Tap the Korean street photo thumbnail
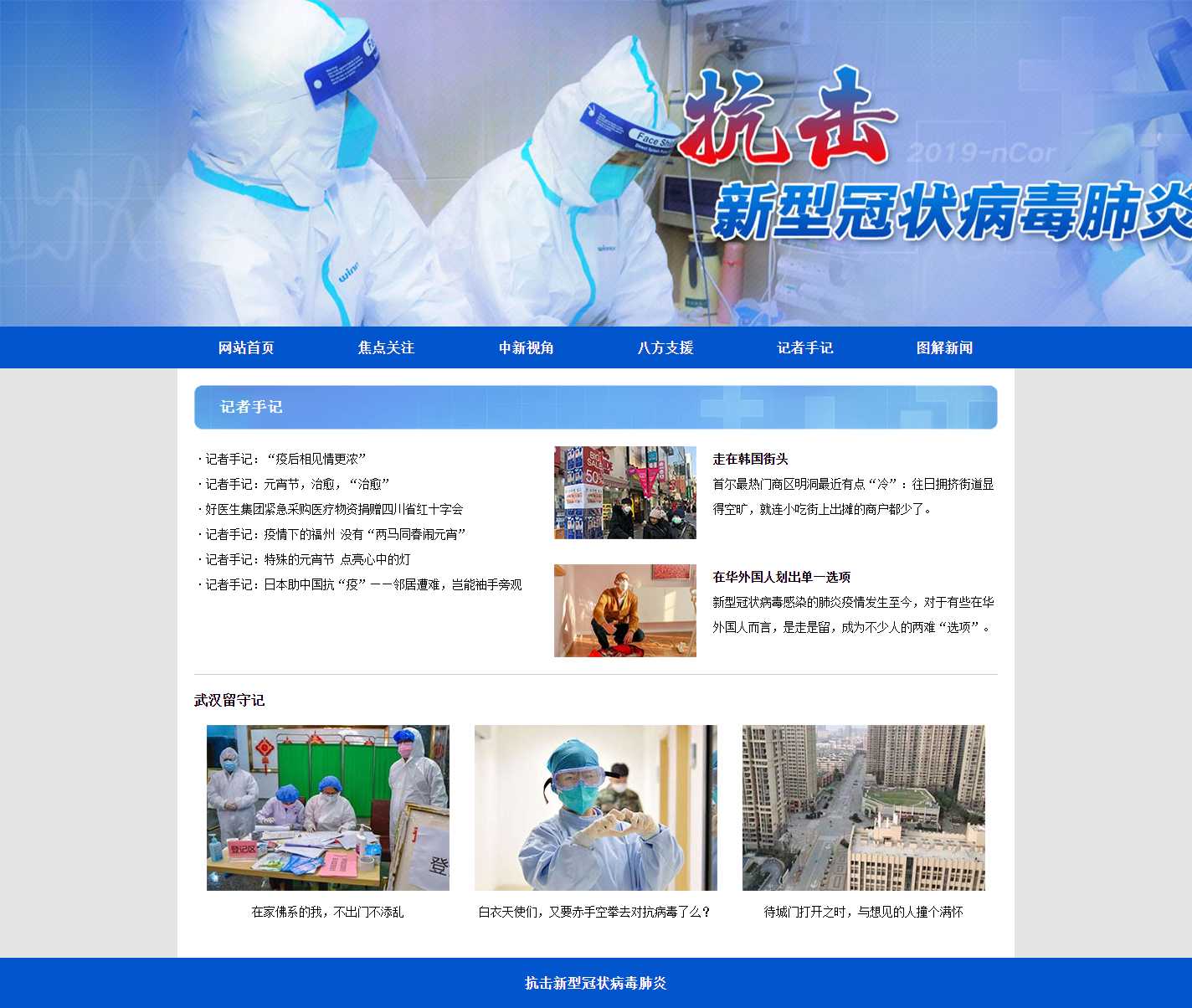 (624, 492)
